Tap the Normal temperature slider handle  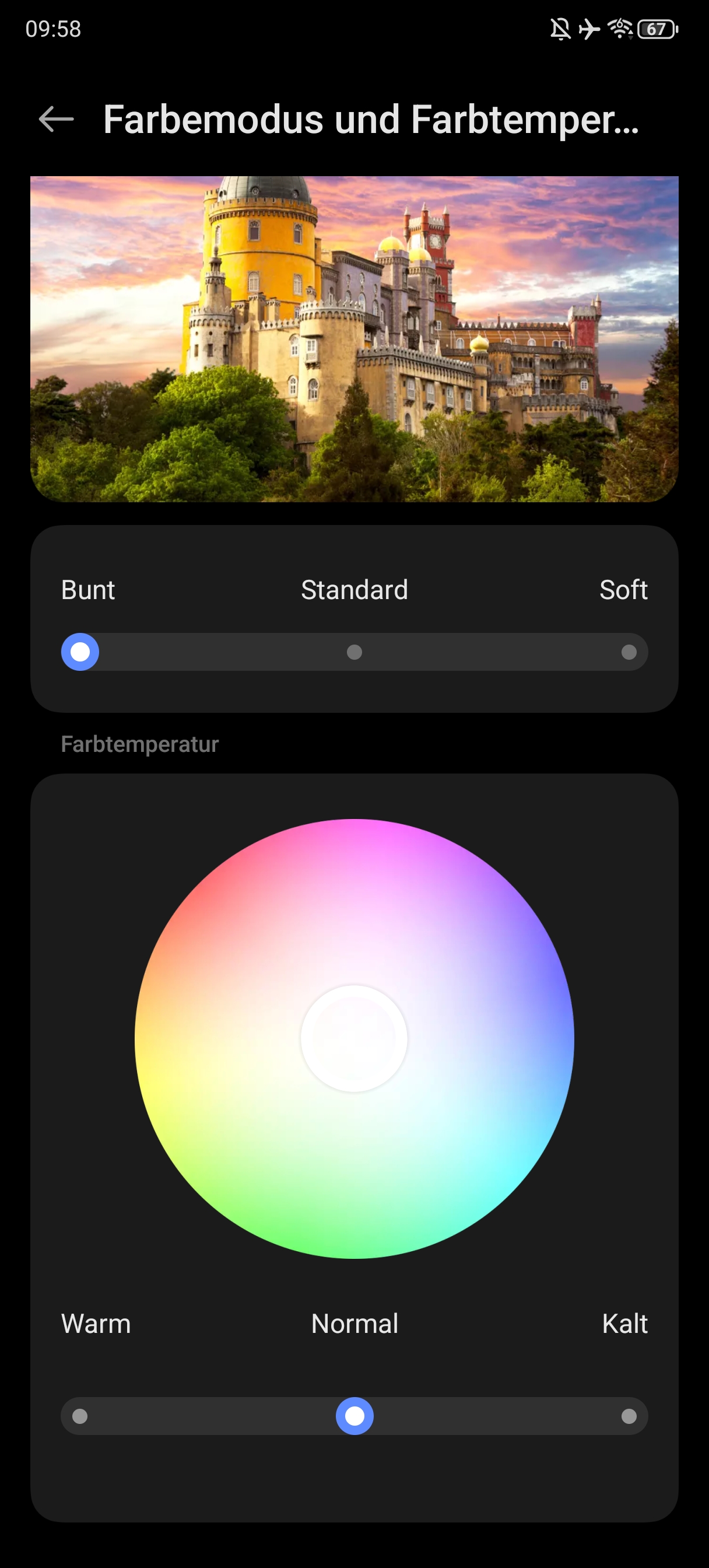tap(355, 1416)
